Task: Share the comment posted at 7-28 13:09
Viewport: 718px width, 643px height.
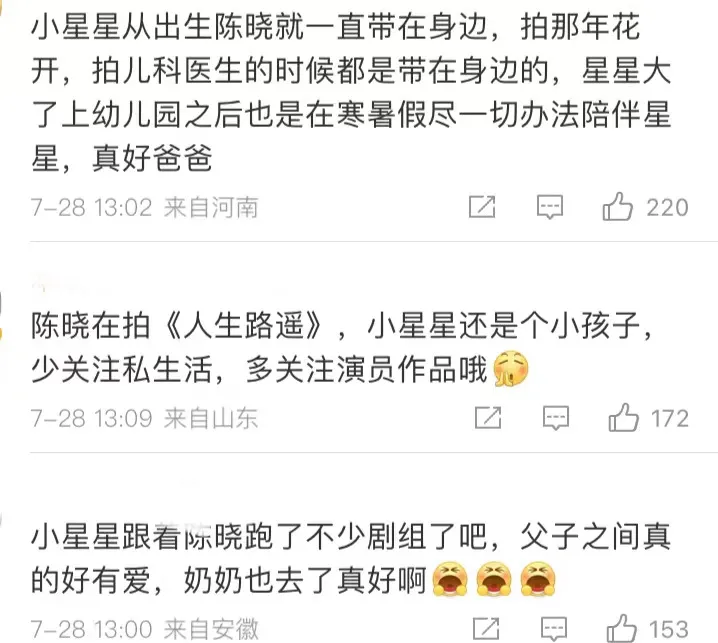Action: click(487, 417)
